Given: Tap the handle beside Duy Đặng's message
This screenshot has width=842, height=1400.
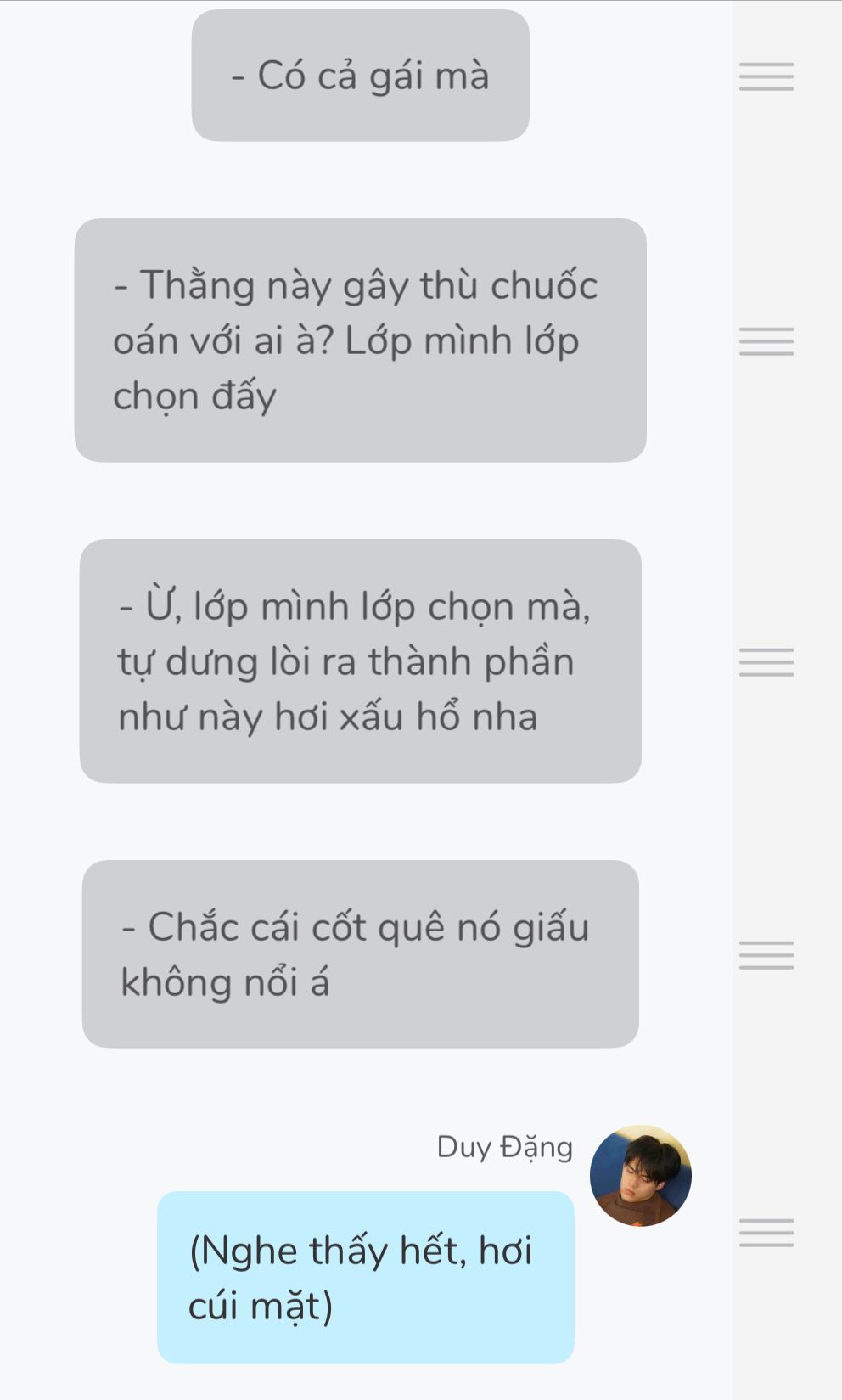Looking at the screenshot, I should (766, 1234).
